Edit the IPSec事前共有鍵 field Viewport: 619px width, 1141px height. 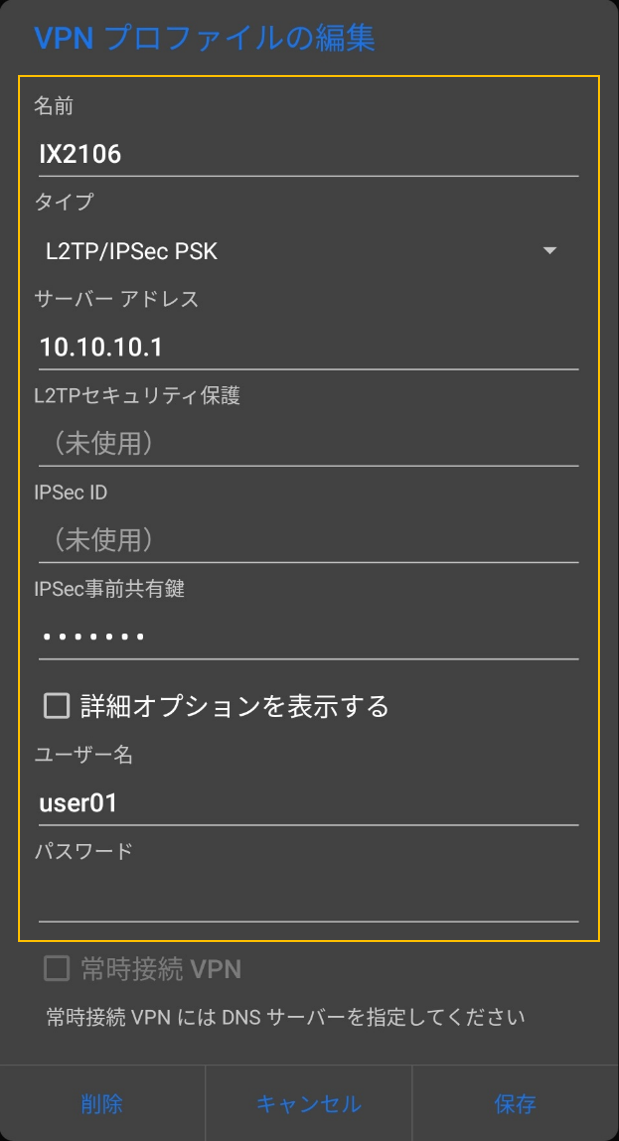pyautogui.click(x=308, y=636)
